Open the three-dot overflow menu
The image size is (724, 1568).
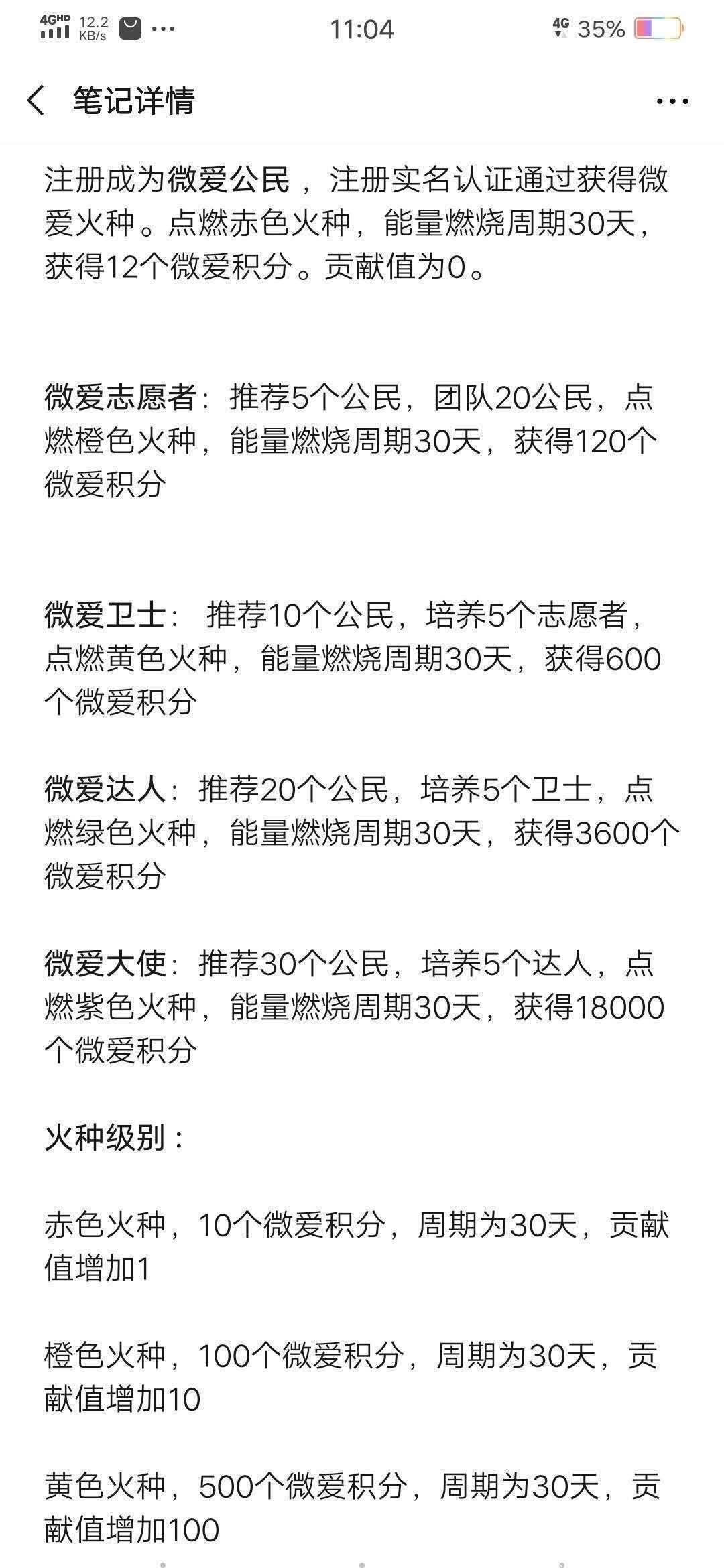pos(672,101)
